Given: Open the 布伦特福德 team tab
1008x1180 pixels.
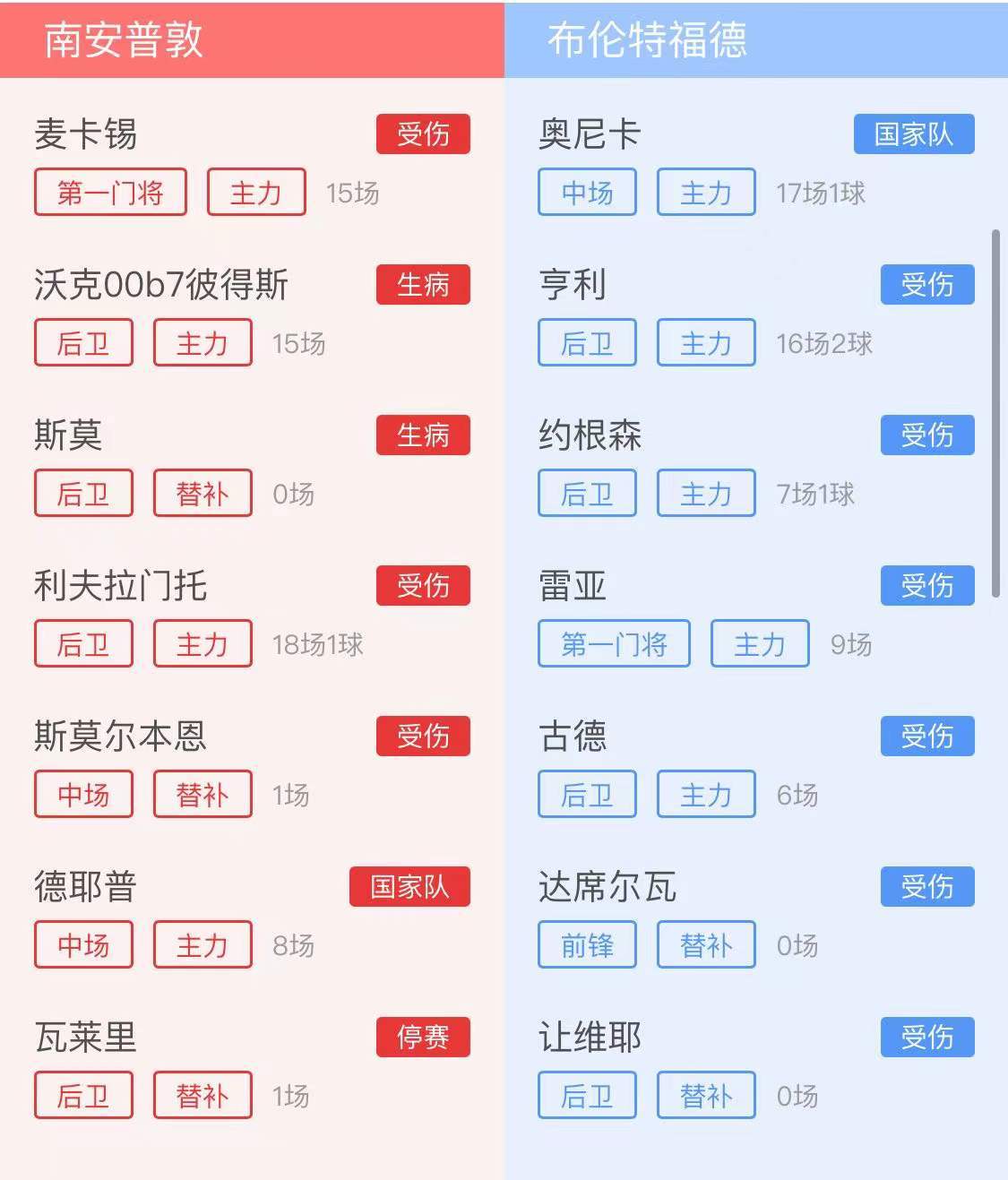Looking at the screenshot, I should click(x=648, y=39).
